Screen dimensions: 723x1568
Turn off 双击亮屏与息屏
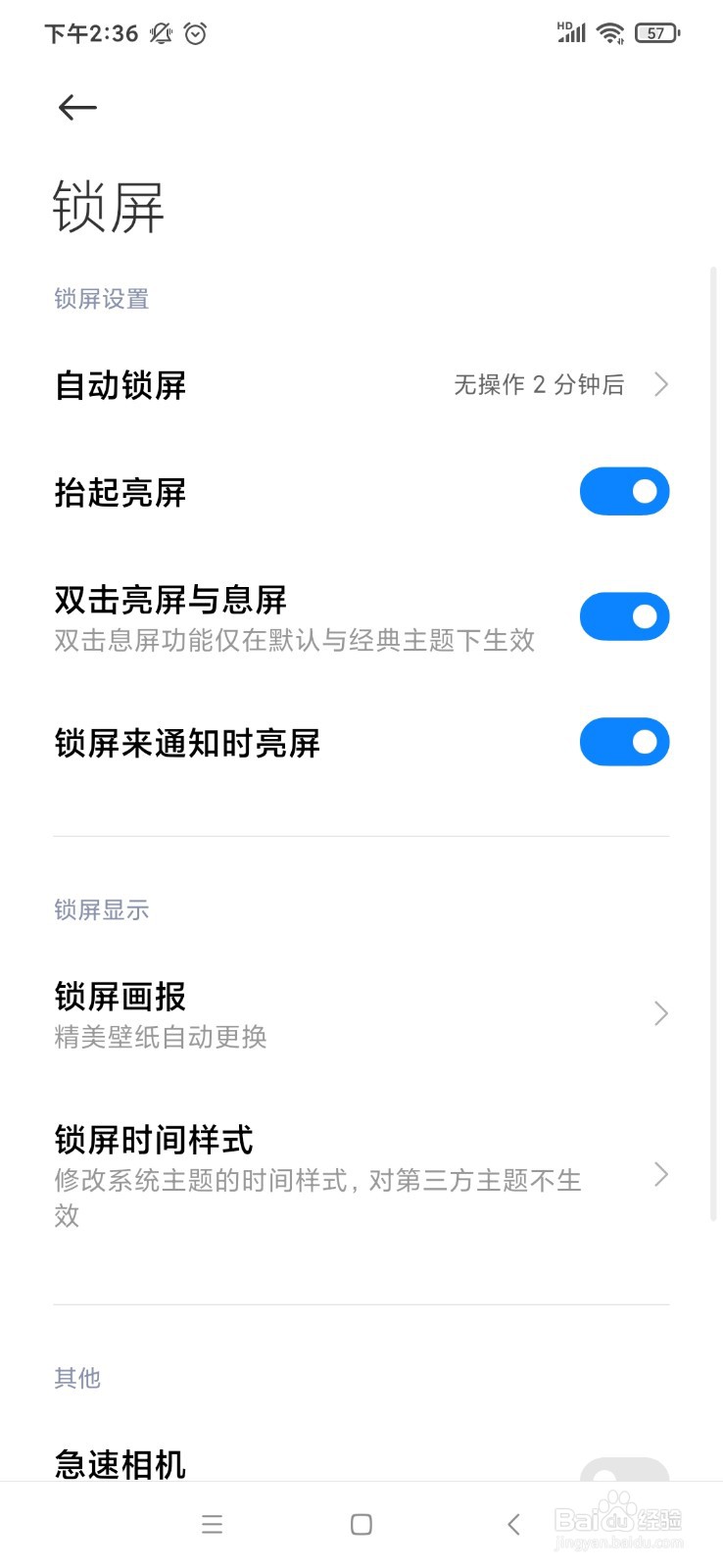(x=624, y=616)
